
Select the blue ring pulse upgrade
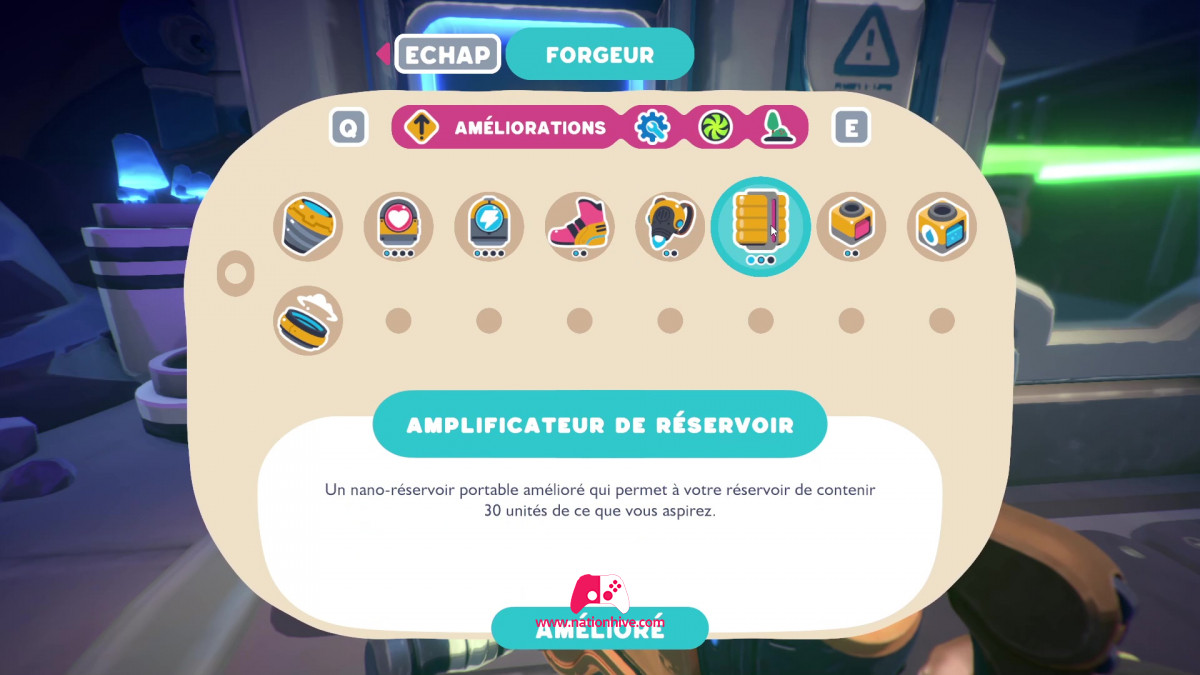pyautogui.click(x=308, y=321)
